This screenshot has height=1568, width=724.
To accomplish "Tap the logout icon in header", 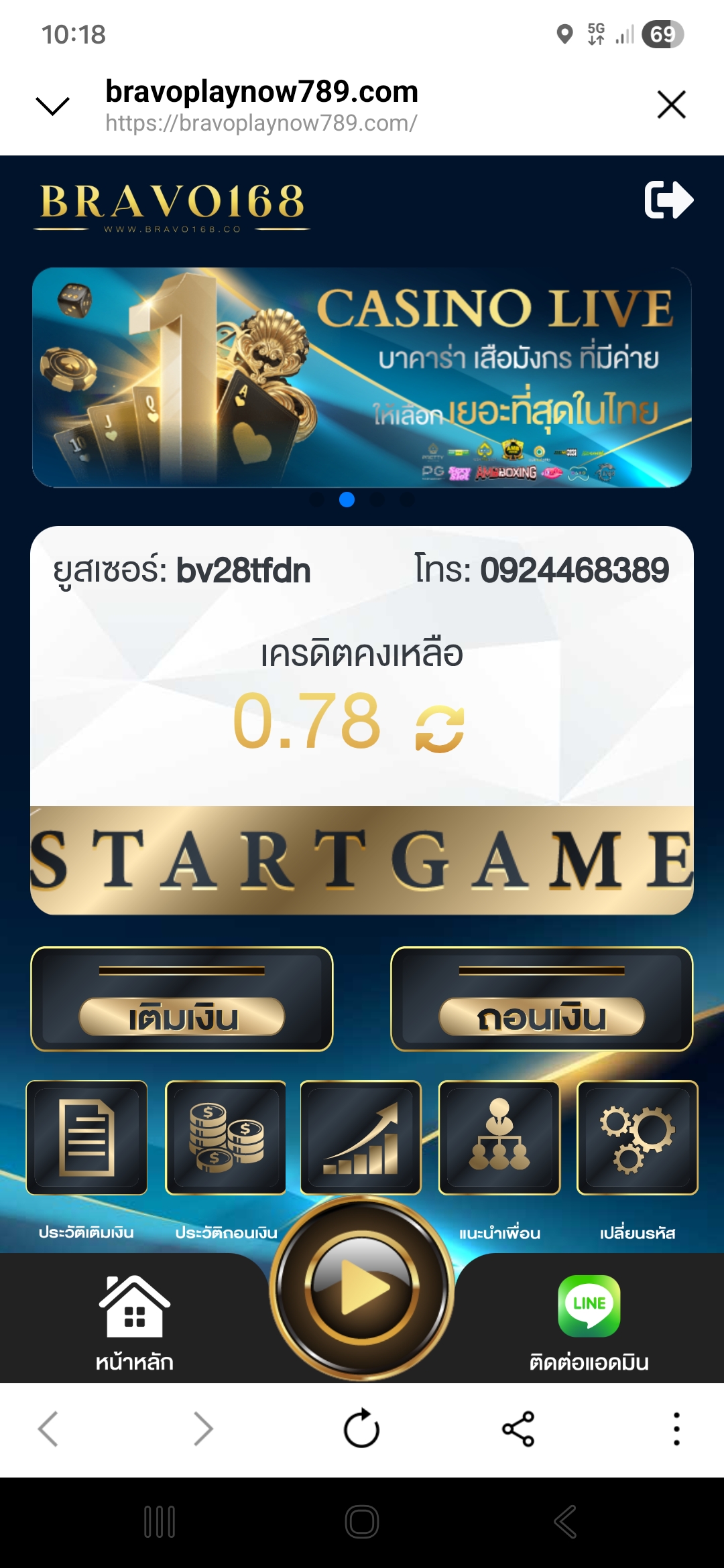I will click(668, 200).
